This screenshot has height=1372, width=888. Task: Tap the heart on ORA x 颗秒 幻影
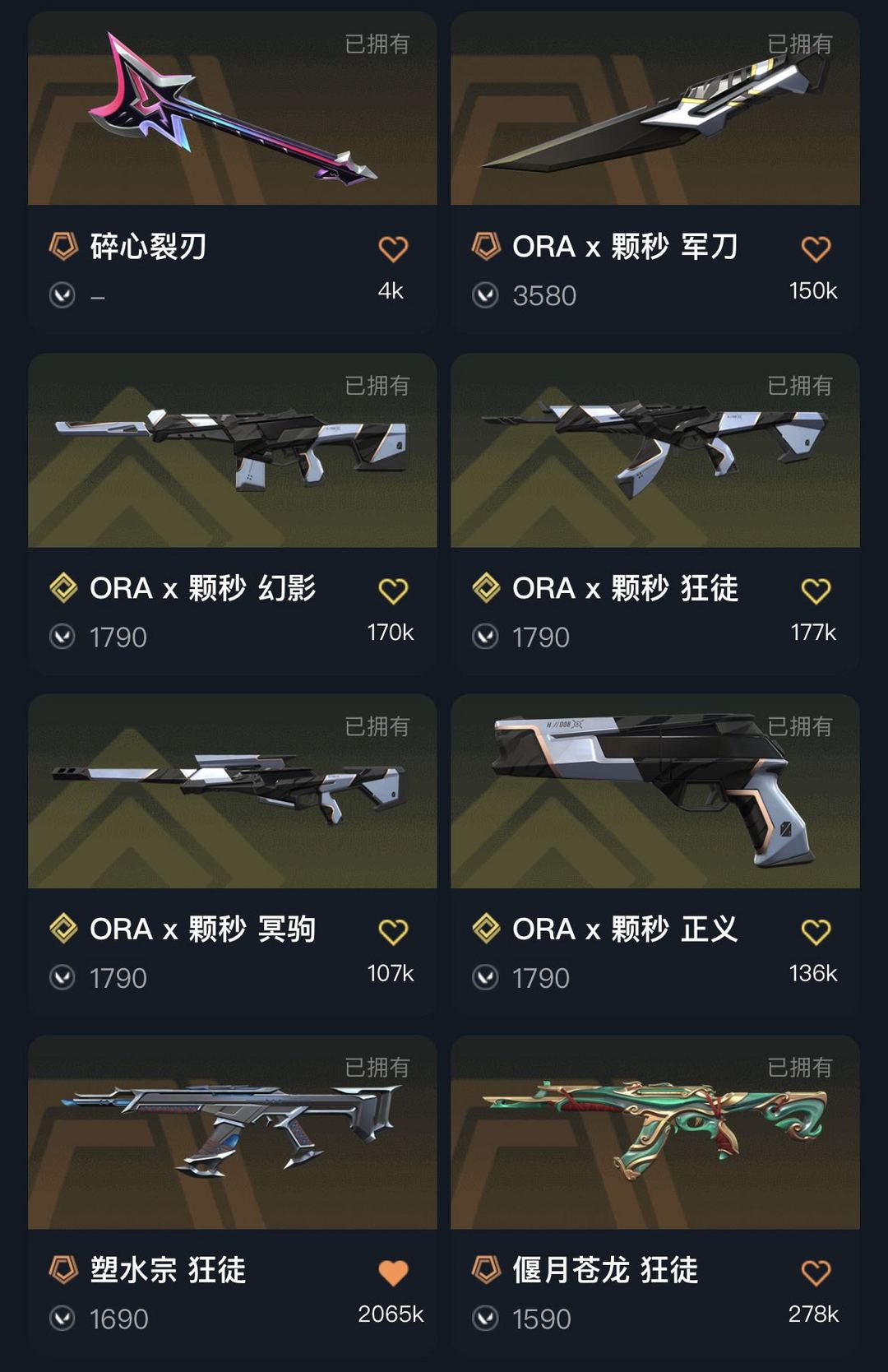(x=393, y=591)
